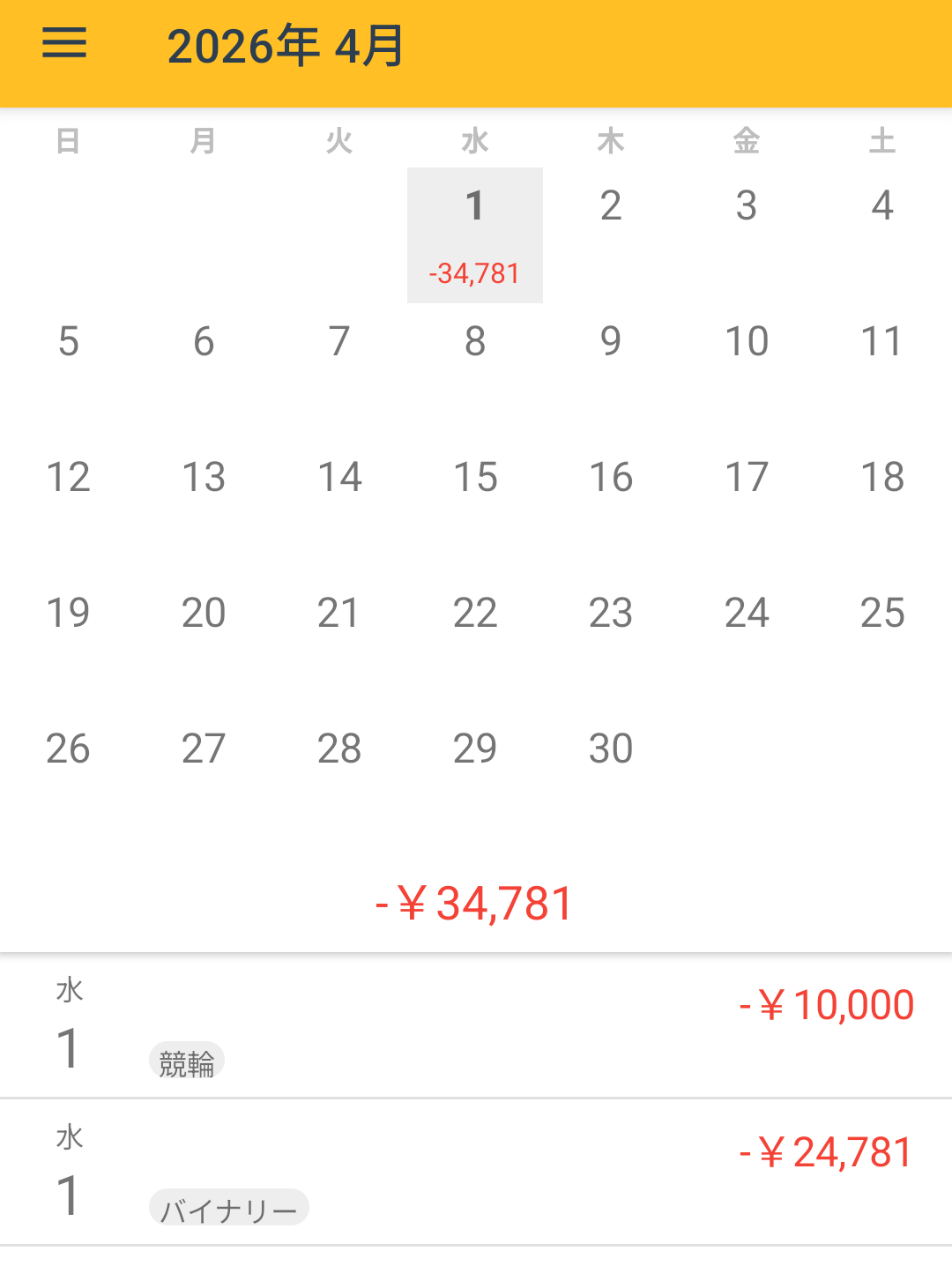This screenshot has width=952, height=1266.
Task: Open the 競輪 entry of -¥10,000
Action: tap(476, 1026)
